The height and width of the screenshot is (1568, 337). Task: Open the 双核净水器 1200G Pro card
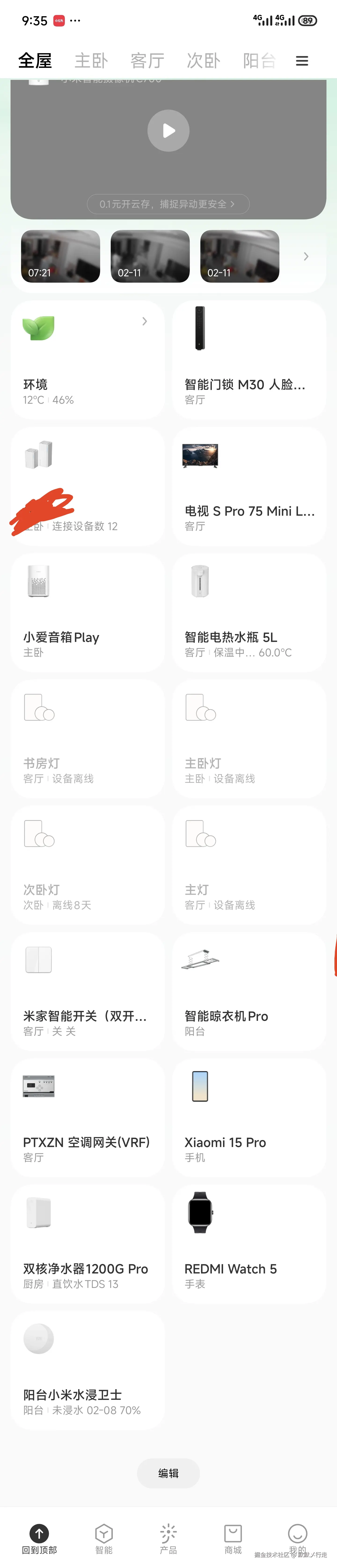88,1244
